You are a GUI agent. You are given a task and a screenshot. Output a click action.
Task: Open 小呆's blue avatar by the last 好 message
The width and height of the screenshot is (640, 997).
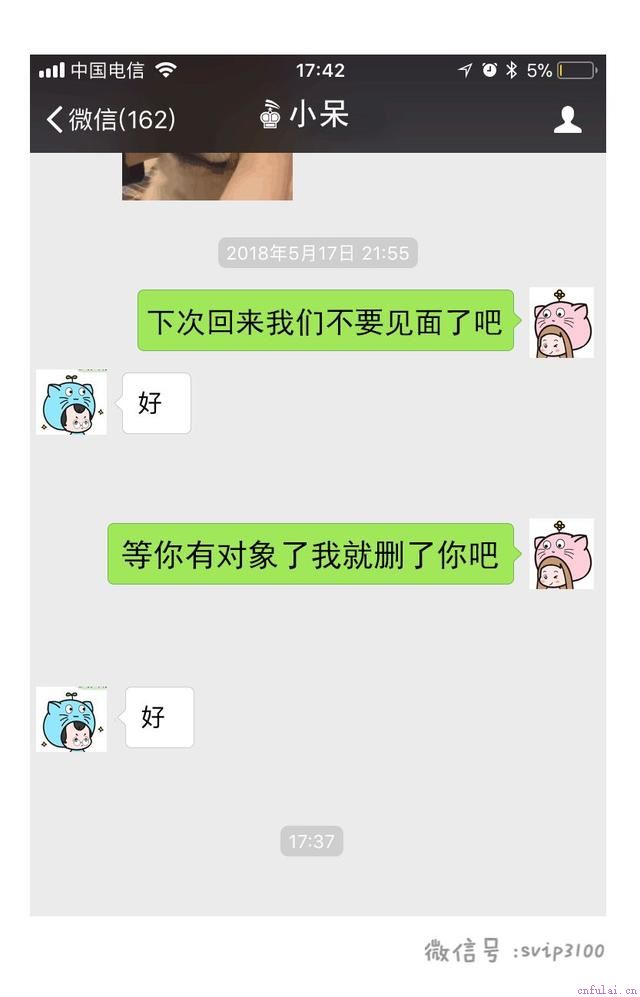tap(71, 718)
